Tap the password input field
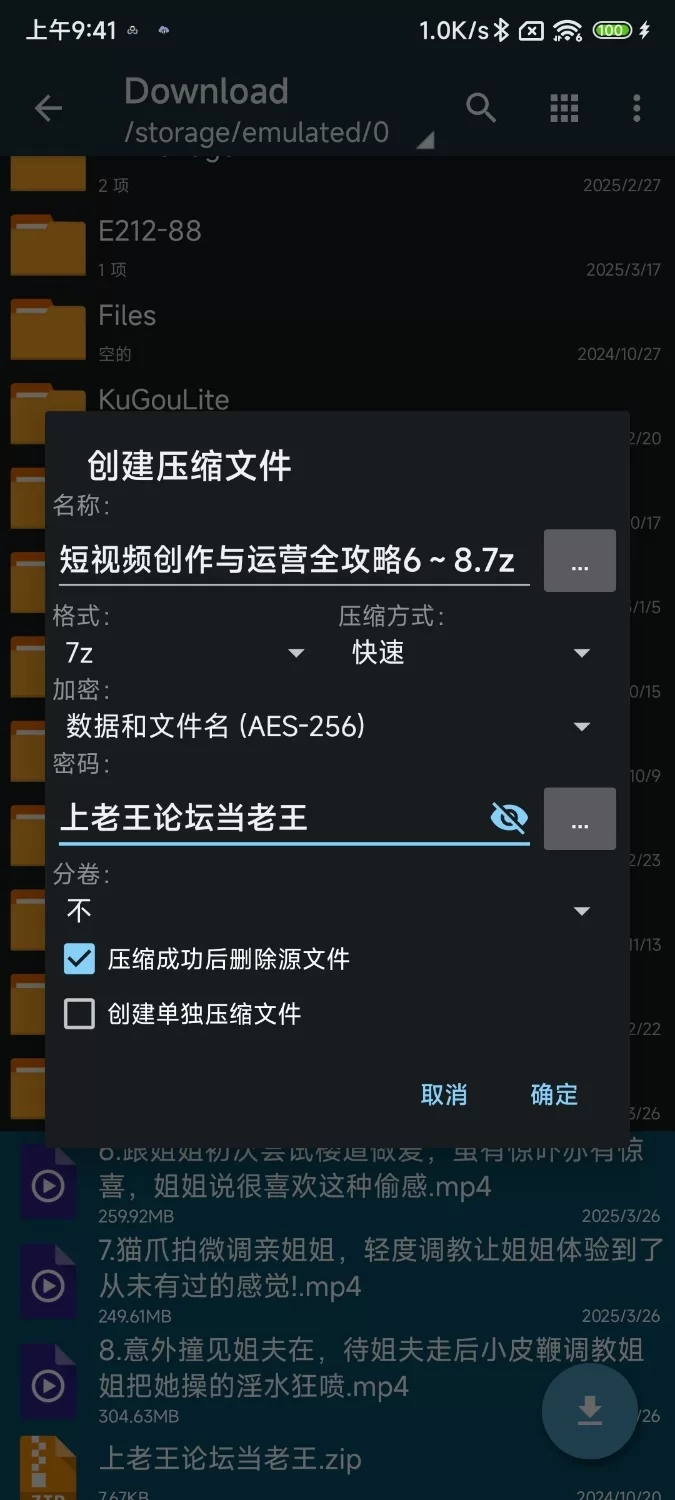 (x=270, y=818)
